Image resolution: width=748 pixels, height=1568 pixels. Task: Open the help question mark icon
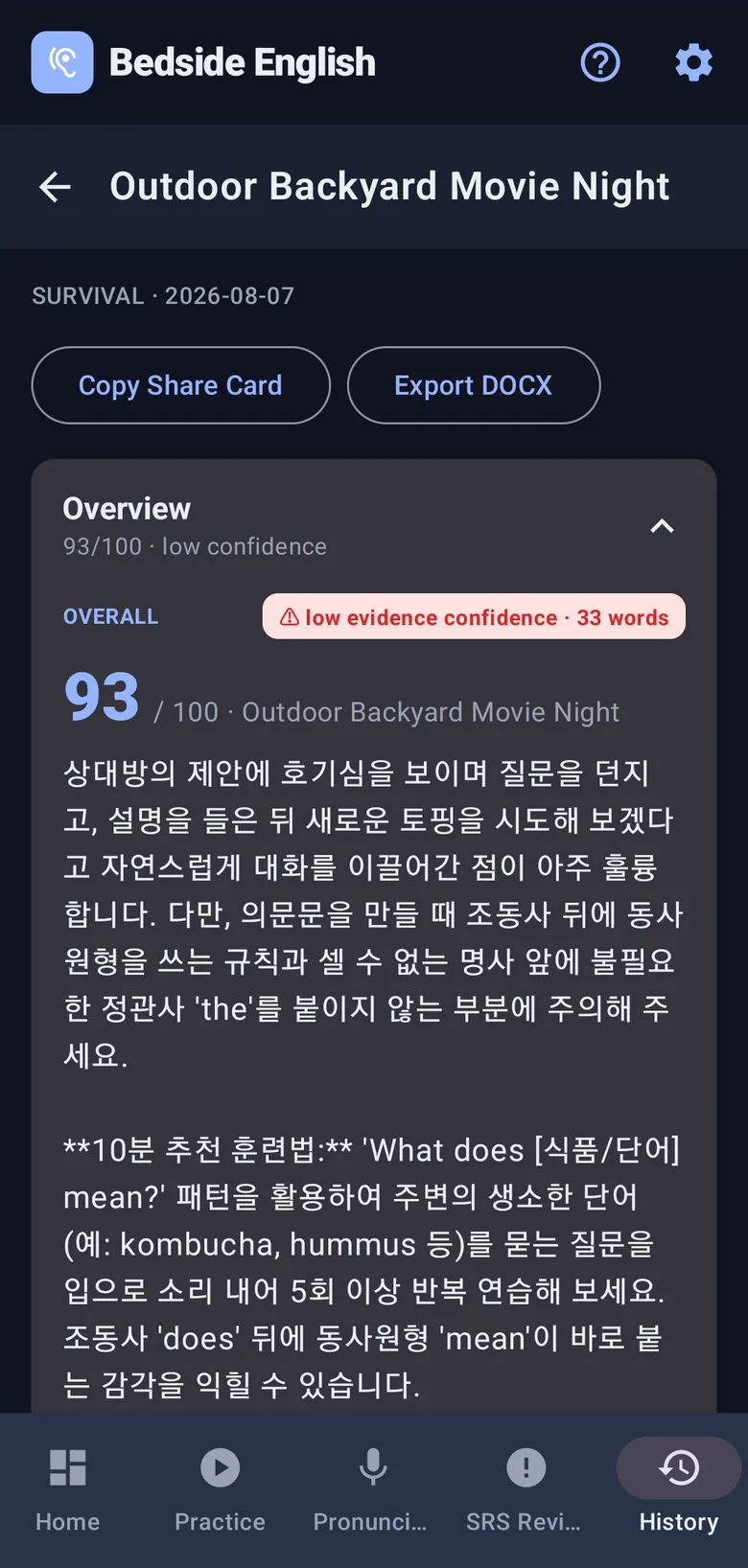pos(600,62)
